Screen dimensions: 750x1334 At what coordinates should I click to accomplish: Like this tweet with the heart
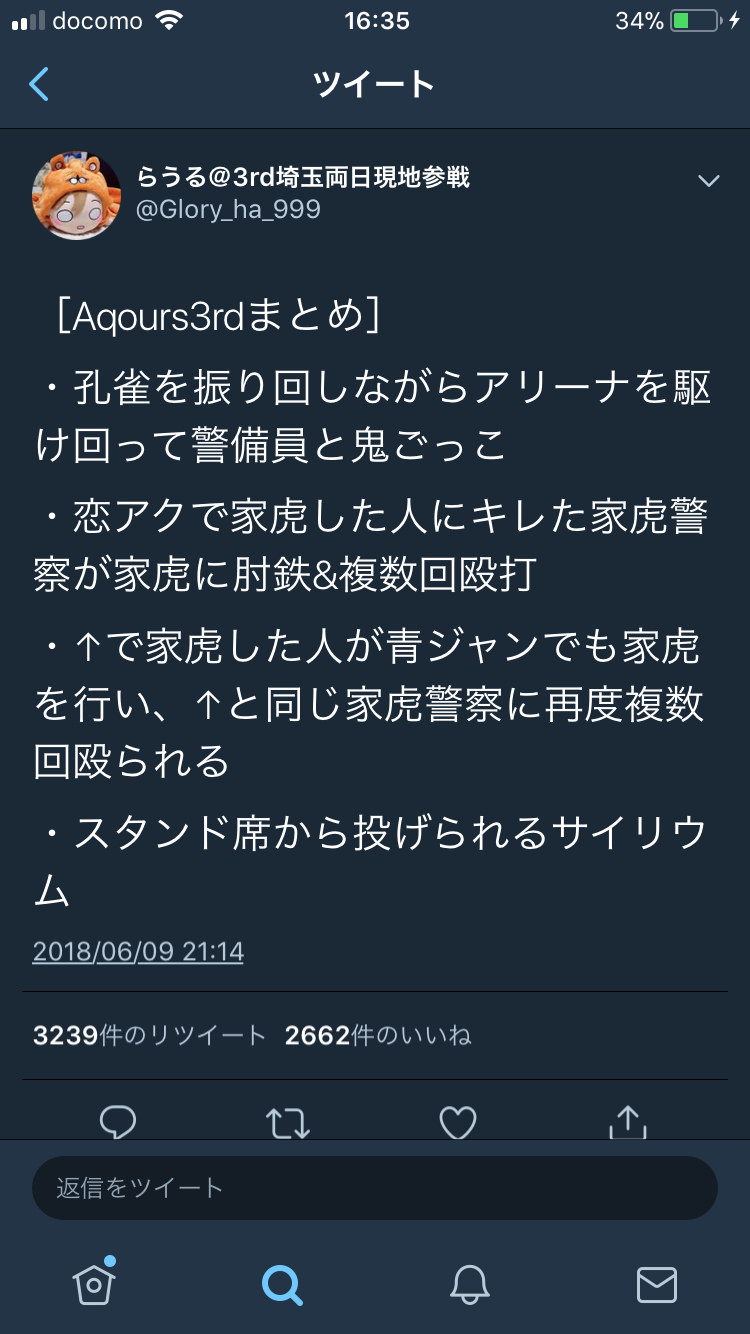[458, 1122]
